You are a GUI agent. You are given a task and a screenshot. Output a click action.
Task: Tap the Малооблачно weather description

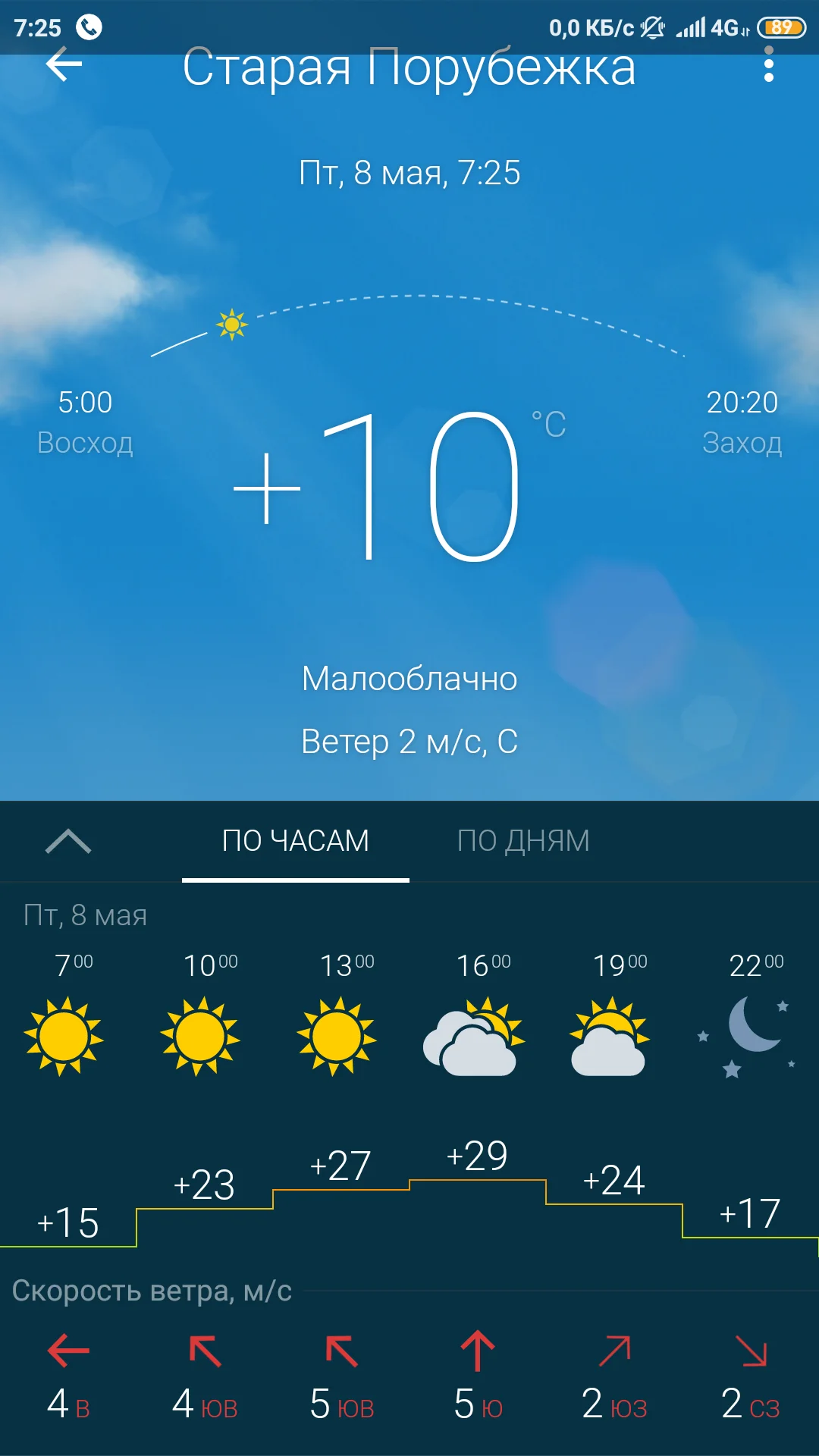pyautogui.click(x=409, y=679)
